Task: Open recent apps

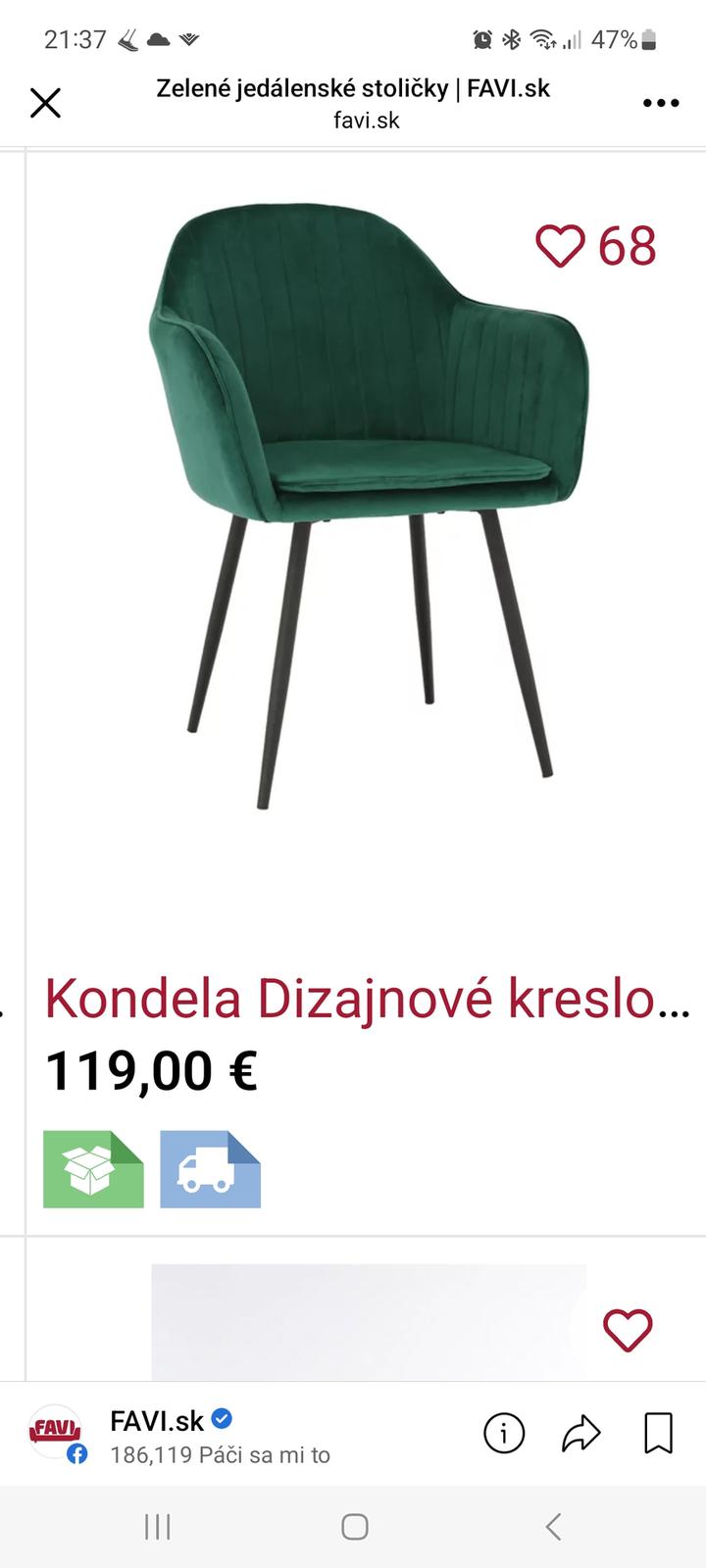Action: pyautogui.click(x=157, y=1526)
